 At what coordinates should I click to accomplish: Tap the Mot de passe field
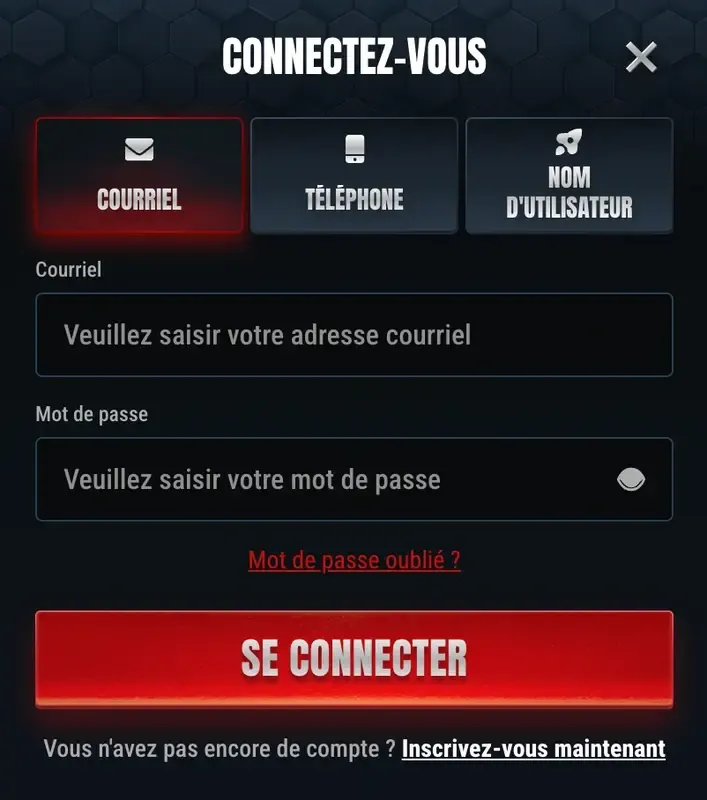[320, 480]
